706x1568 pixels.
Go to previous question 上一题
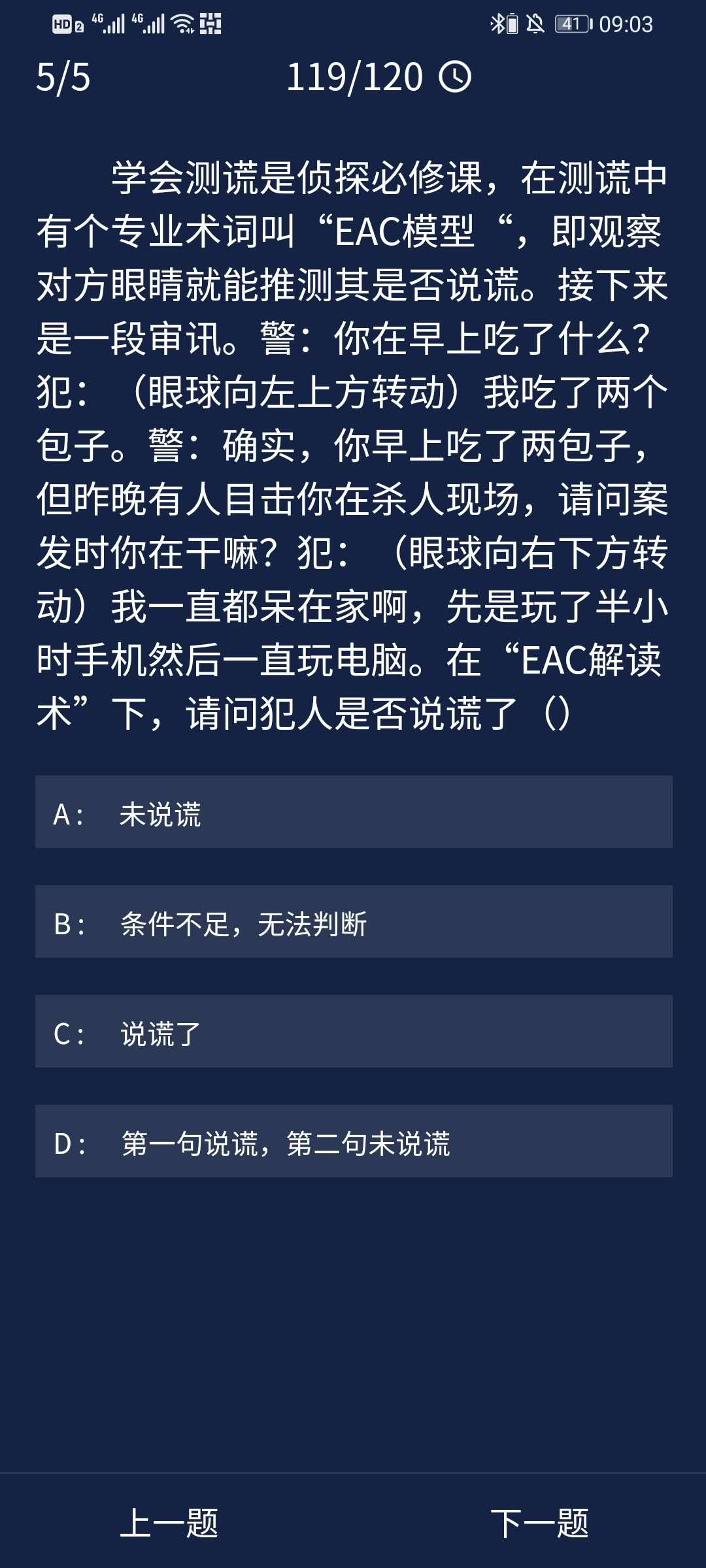pyautogui.click(x=169, y=1523)
